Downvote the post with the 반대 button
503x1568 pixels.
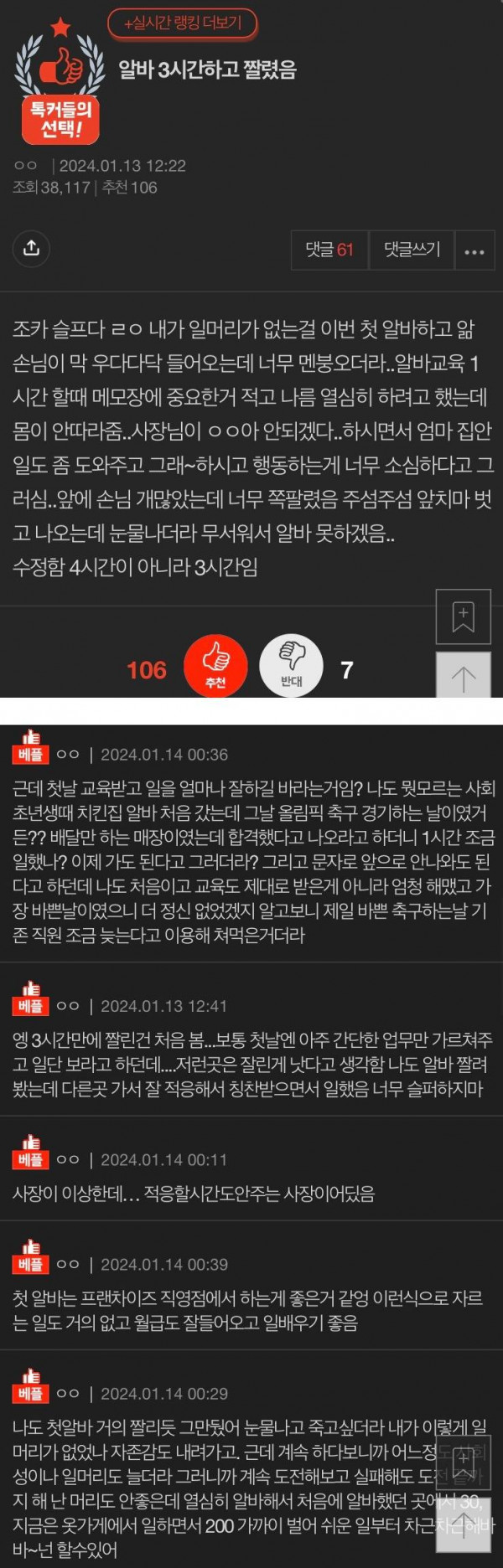(291, 666)
